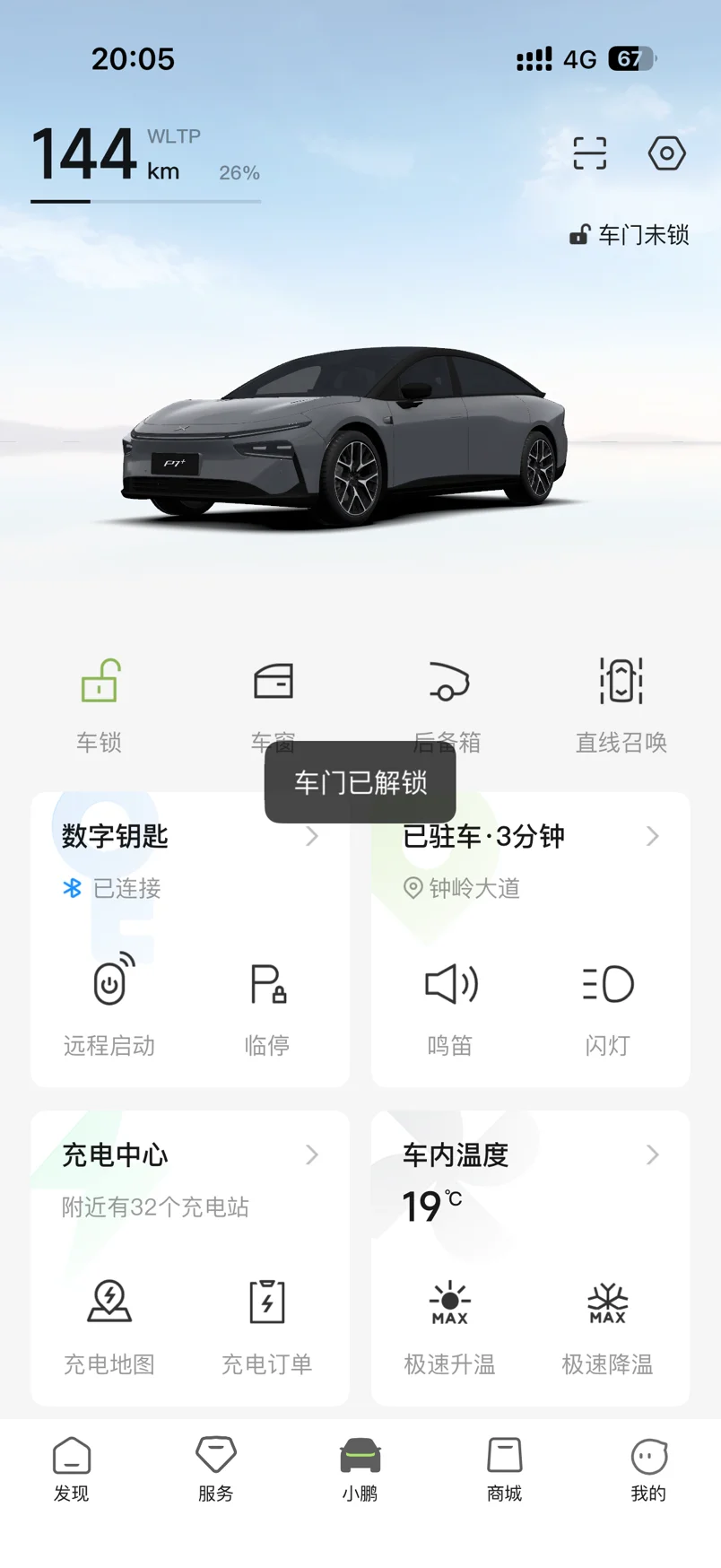Enable 极速升温 max heating

tap(450, 1322)
